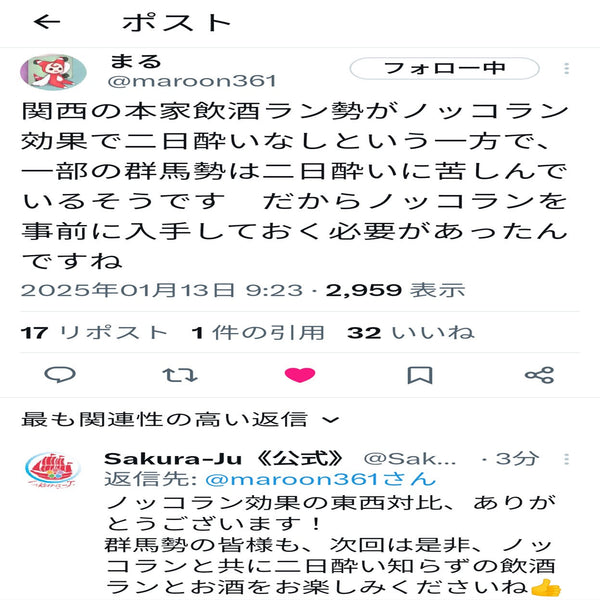Open the overflow menu on まる's post
600x600 pixels.
click(567, 69)
